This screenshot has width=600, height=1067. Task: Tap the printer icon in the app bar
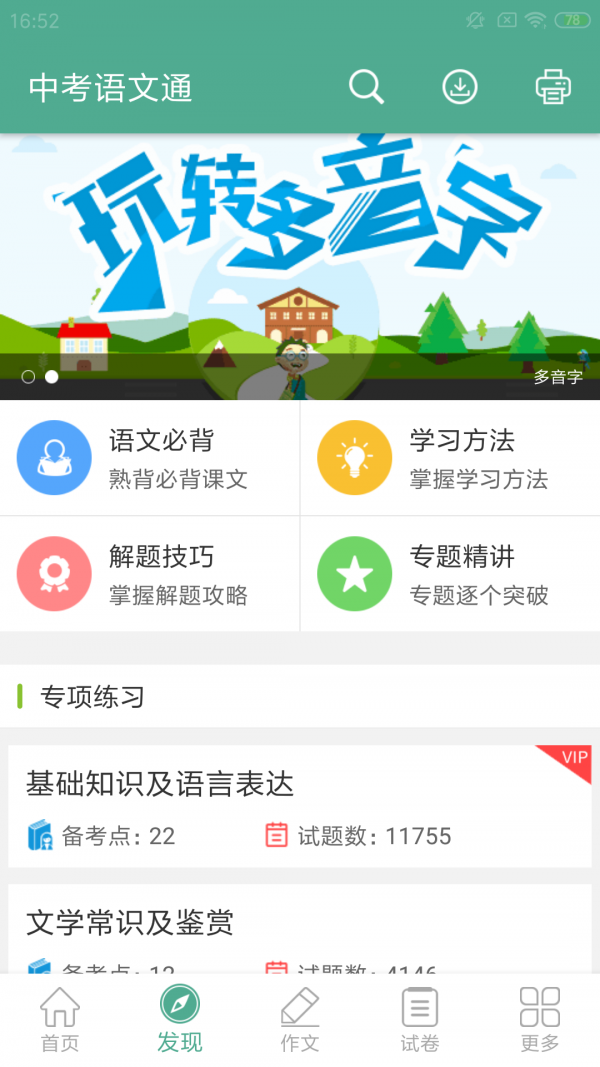point(553,88)
